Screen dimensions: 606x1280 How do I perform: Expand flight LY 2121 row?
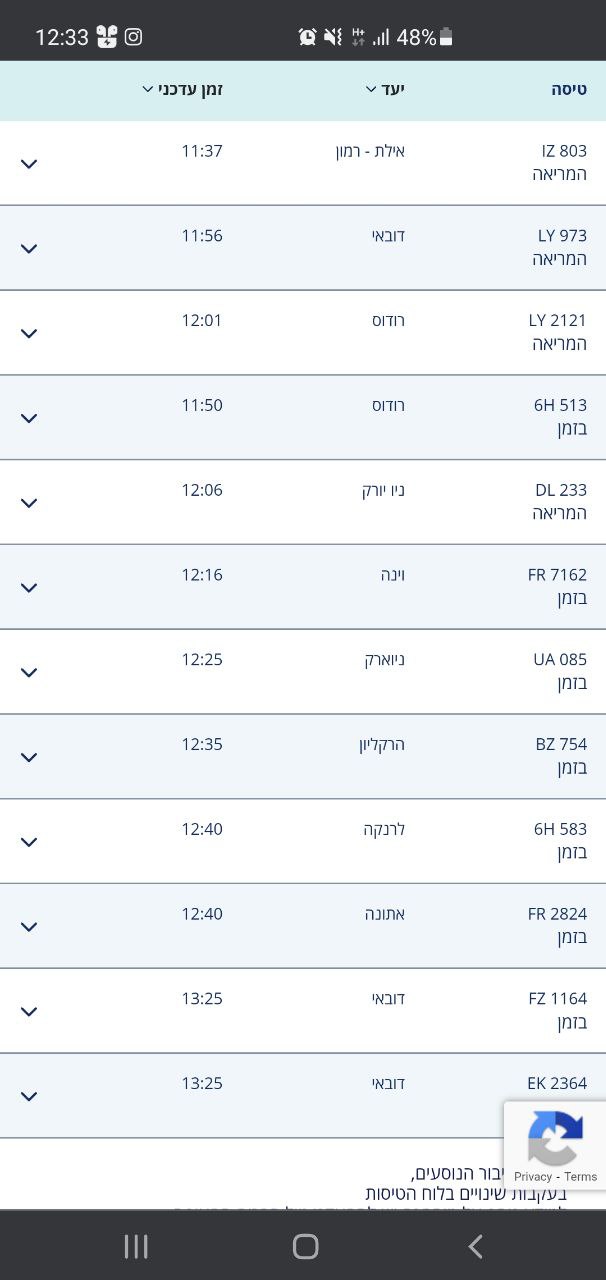pos(29,334)
